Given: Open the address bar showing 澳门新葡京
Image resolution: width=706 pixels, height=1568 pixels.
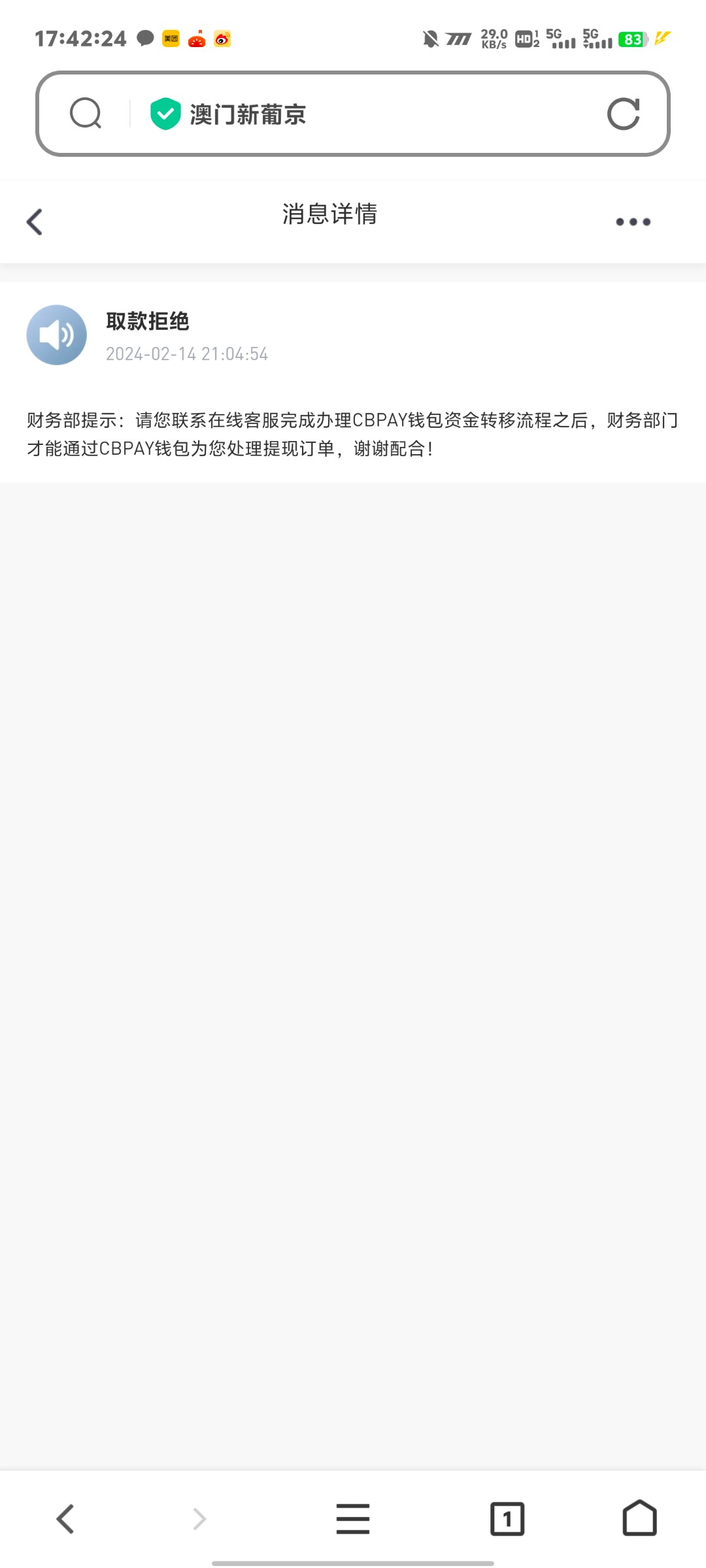Looking at the screenshot, I should [x=353, y=114].
